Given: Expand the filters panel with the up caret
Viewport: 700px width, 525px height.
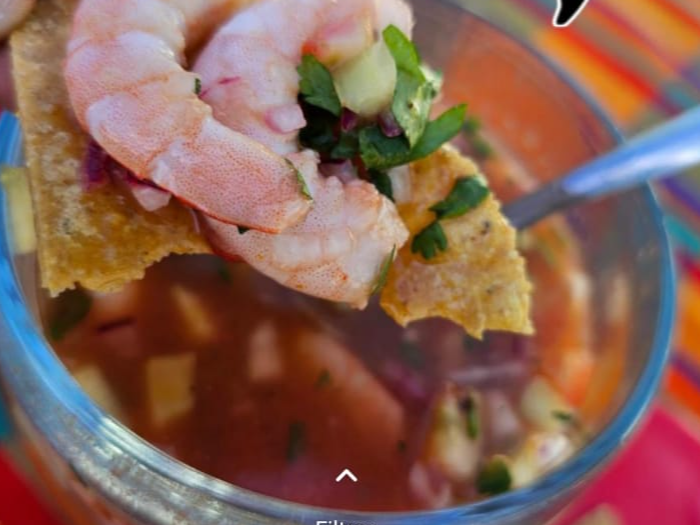Looking at the screenshot, I should tap(346, 476).
